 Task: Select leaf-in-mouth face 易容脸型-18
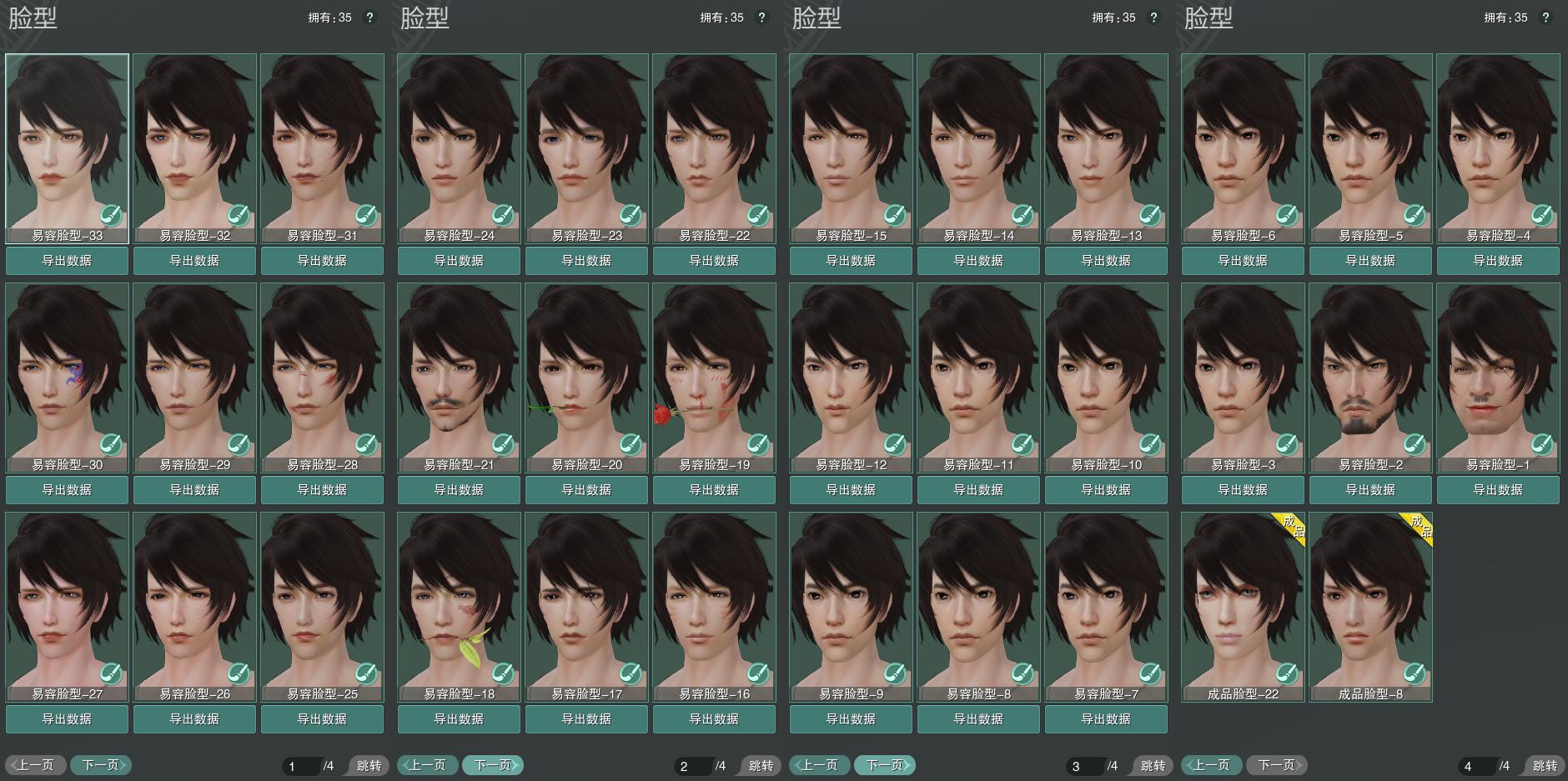459,600
